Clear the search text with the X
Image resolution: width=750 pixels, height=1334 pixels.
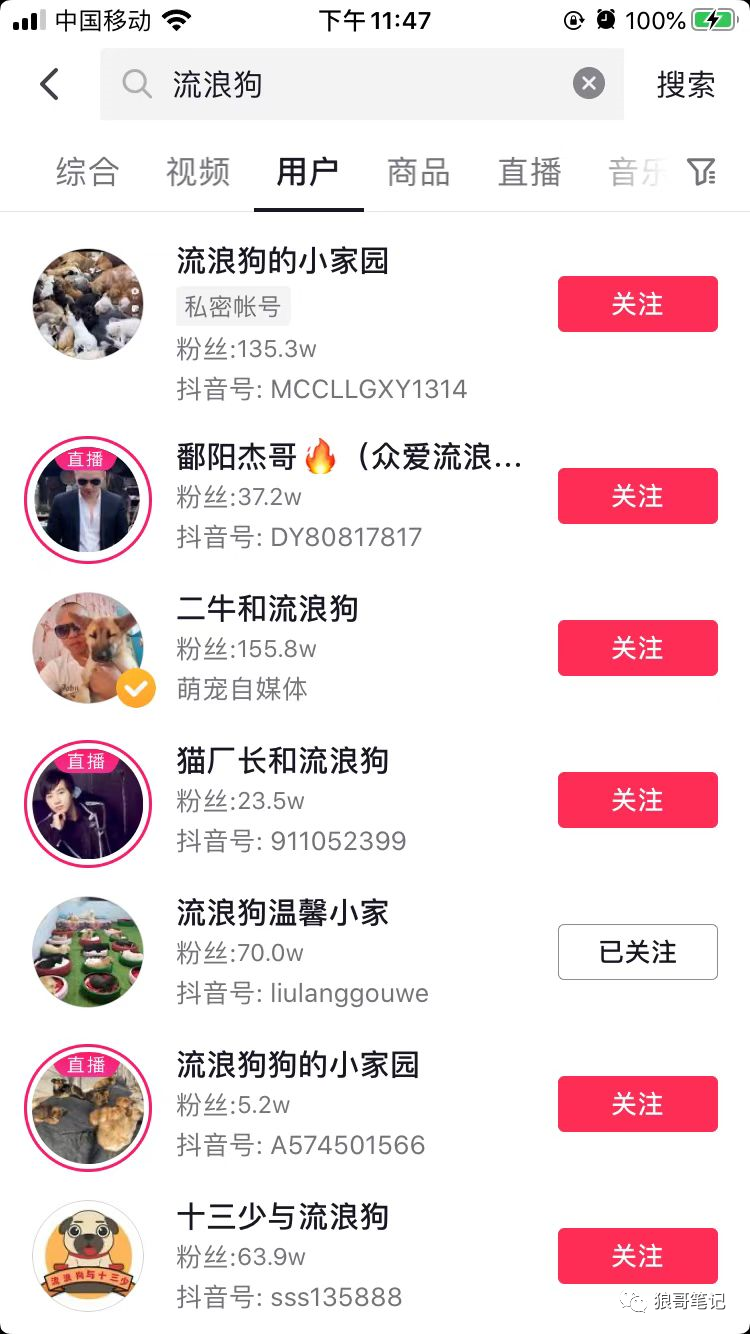(x=589, y=84)
